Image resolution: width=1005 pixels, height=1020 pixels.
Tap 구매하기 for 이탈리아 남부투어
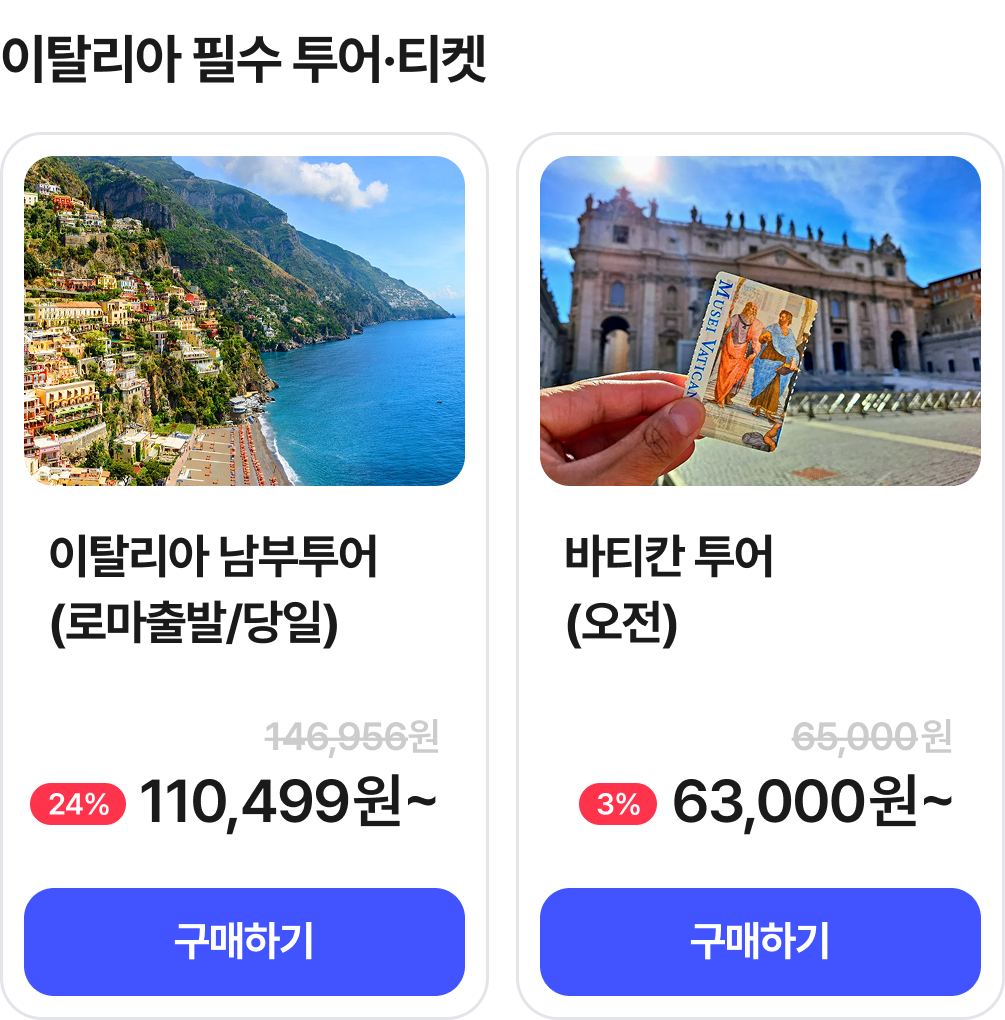(x=244, y=941)
